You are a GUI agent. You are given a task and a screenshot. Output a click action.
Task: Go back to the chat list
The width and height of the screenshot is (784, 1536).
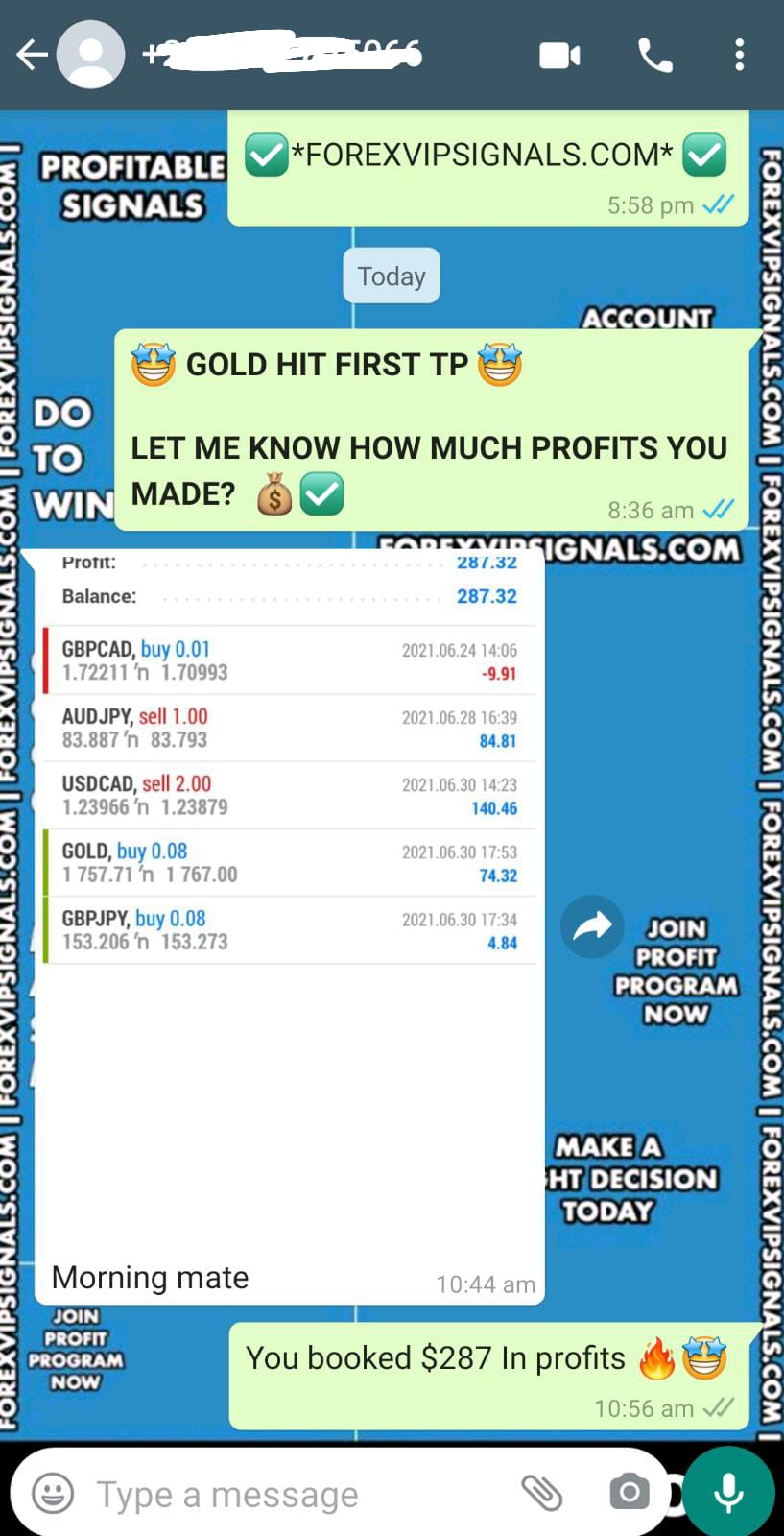pyautogui.click(x=31, y=55)
